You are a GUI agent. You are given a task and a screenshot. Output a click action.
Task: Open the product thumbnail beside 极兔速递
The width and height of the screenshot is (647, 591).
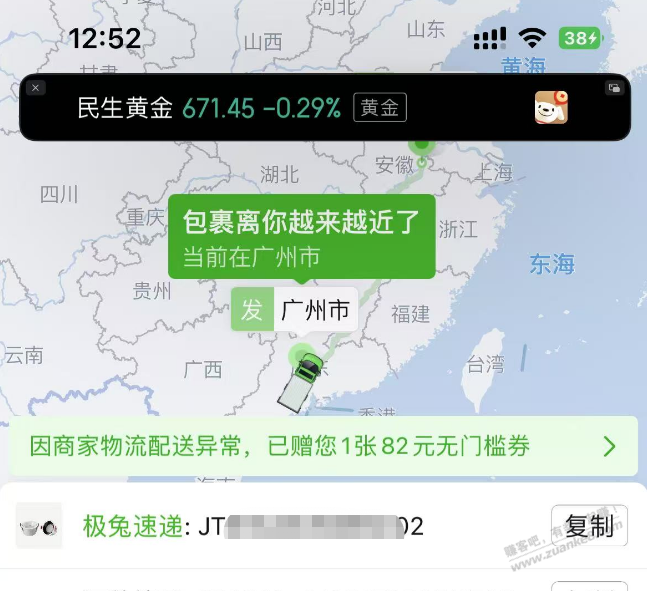[39, 526]
